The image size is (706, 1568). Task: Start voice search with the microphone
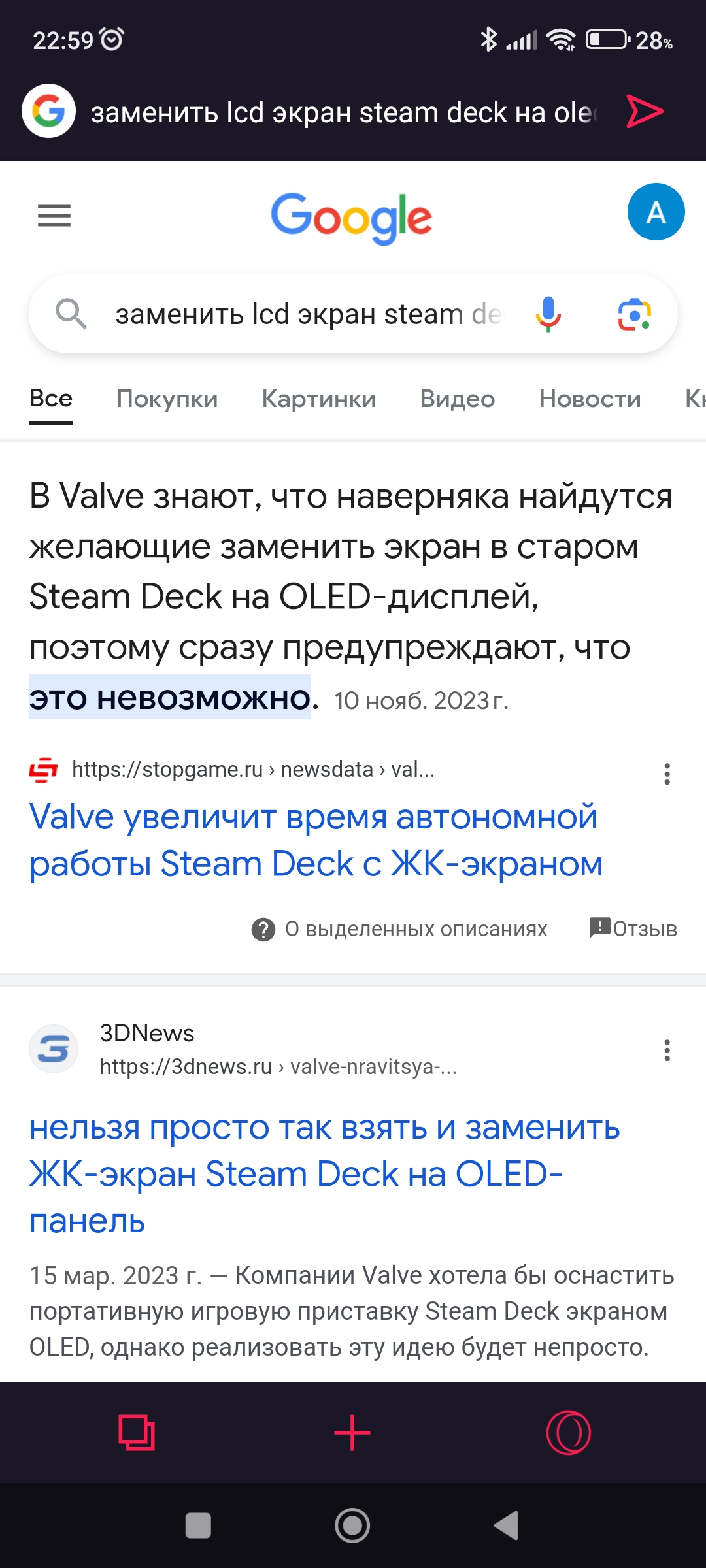(548, 314)
